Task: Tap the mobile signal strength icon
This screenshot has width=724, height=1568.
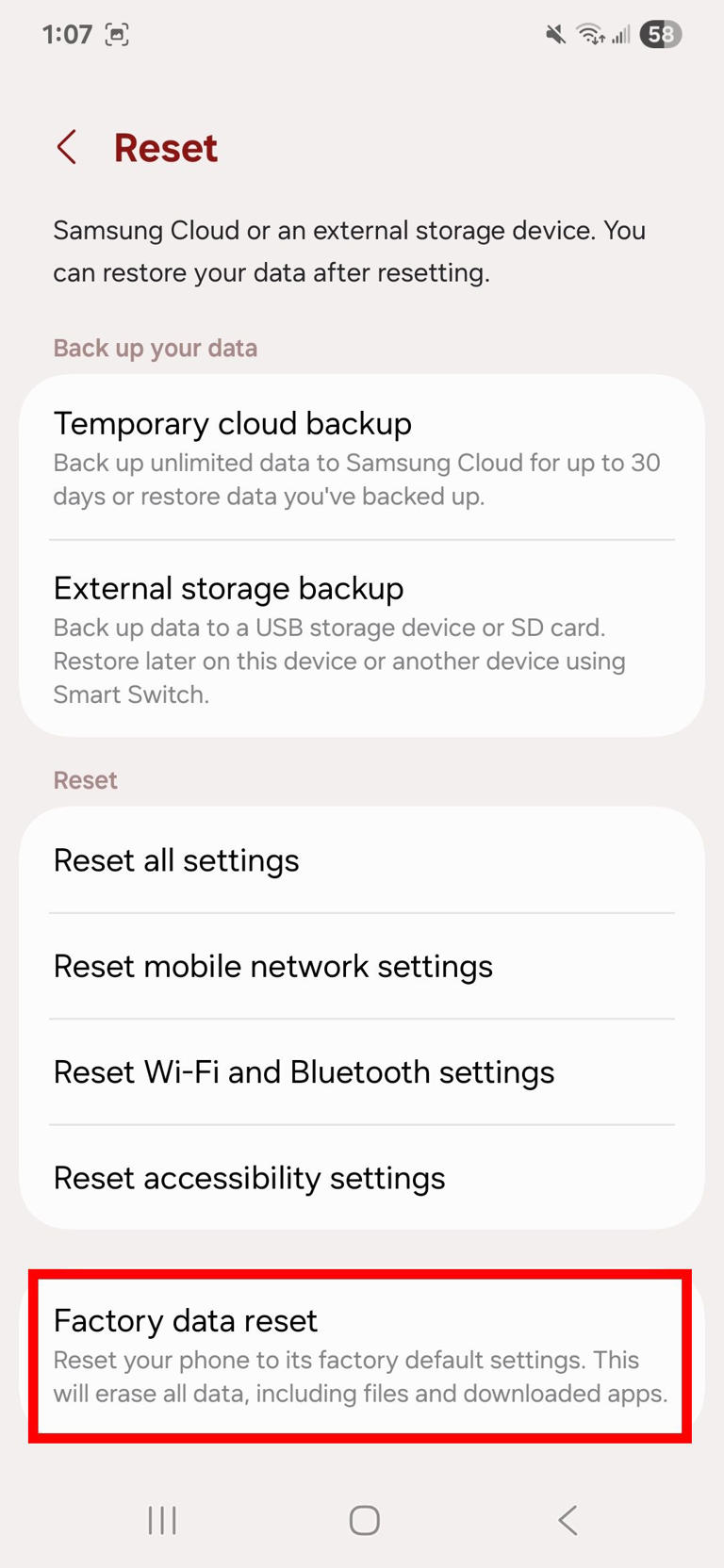Action: 620,36
